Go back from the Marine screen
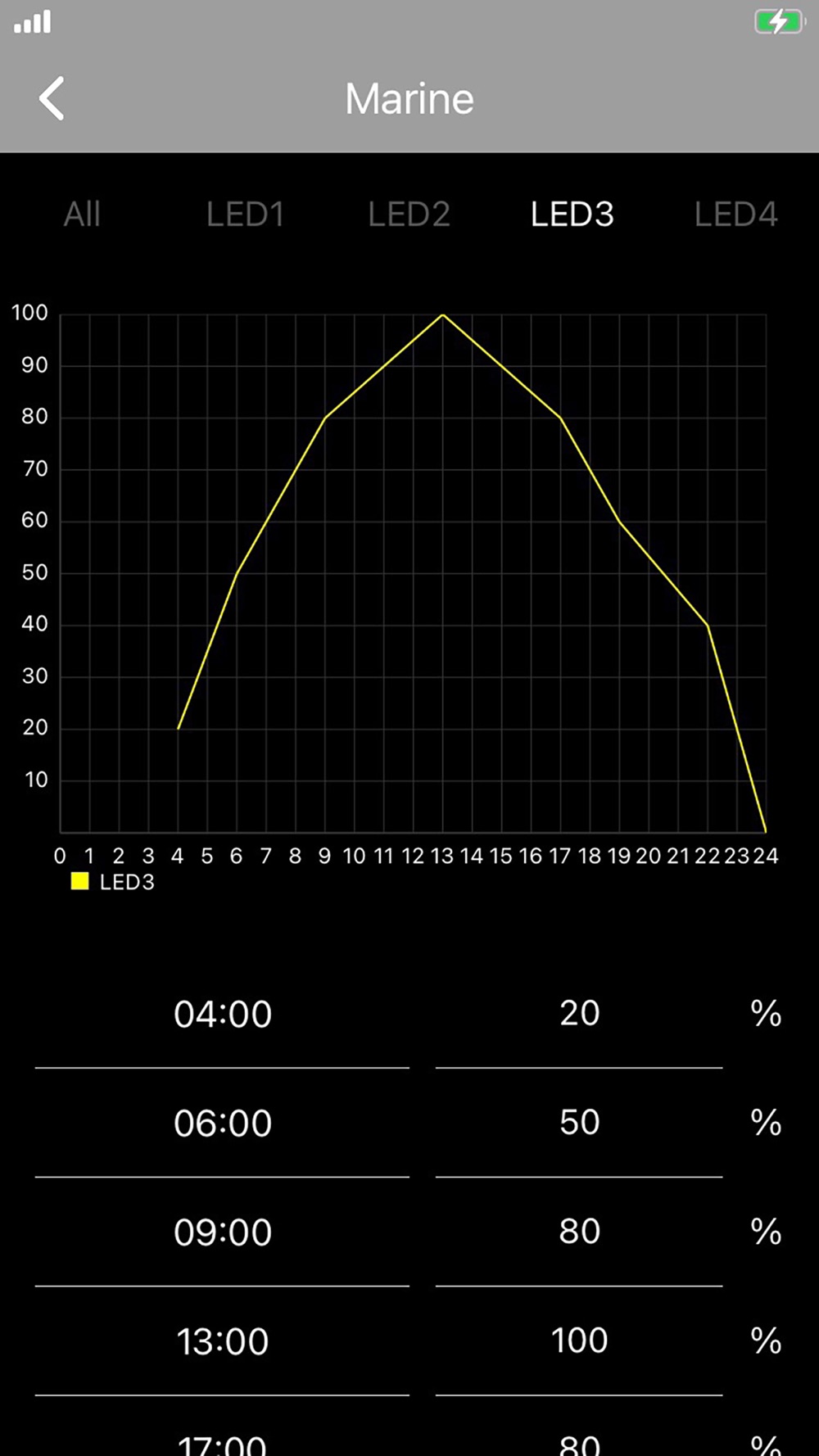This screenshot has width=819, height=1456. 52,99
